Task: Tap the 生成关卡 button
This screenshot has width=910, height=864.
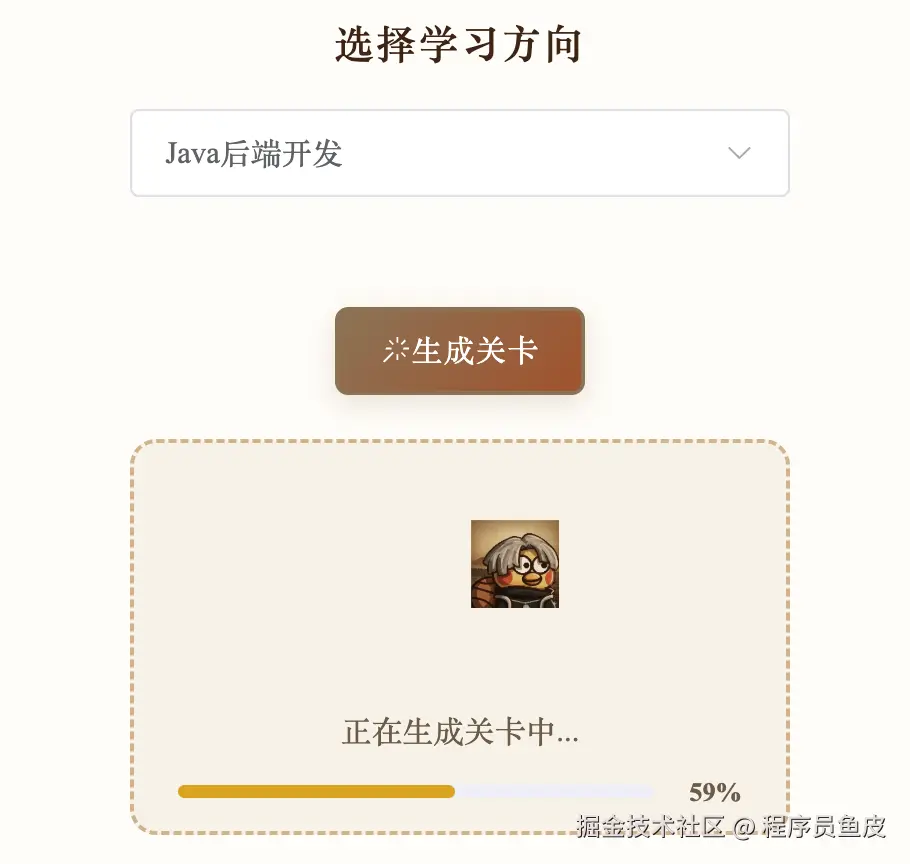Action: point(459,351)
